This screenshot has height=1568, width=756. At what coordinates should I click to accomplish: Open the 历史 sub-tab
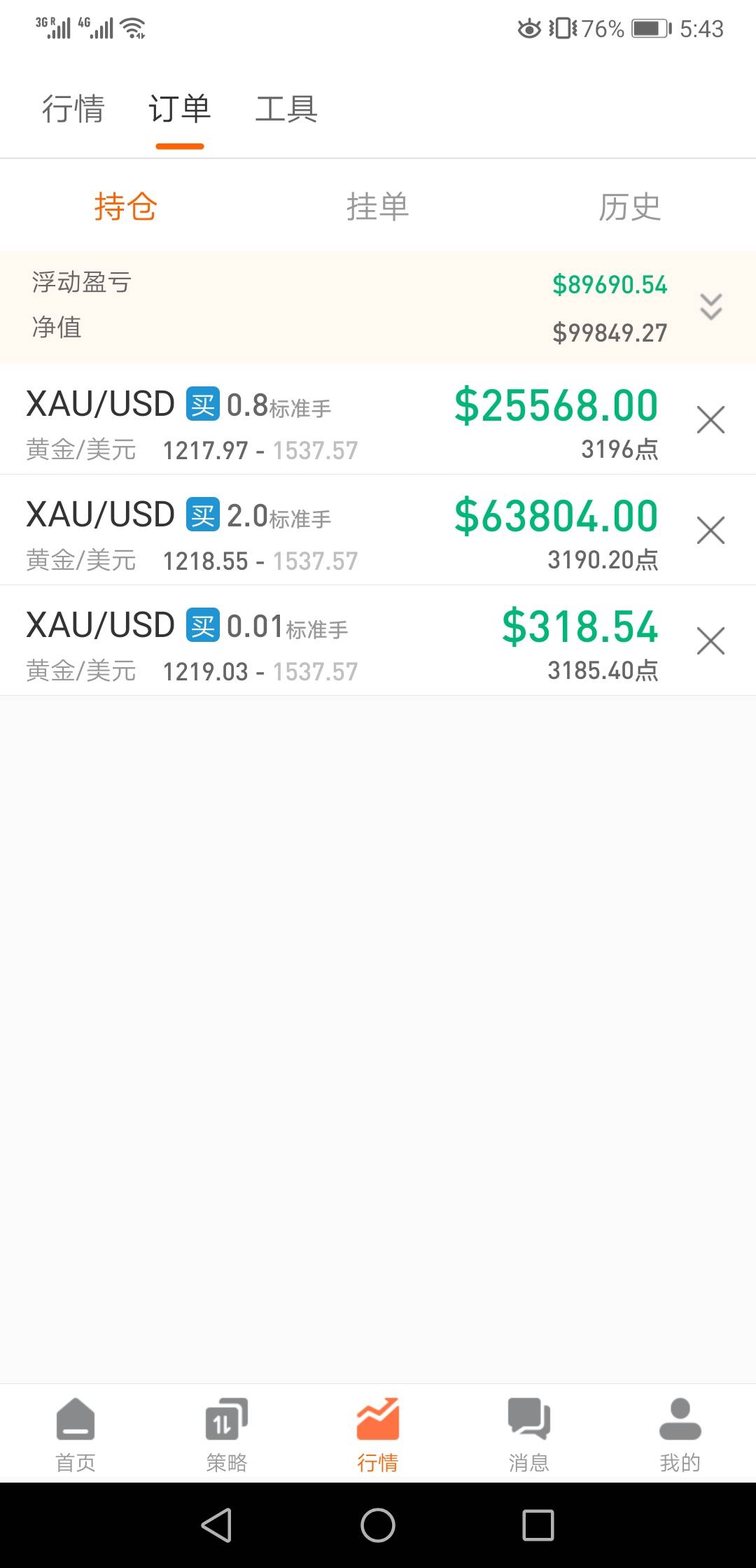629,207
